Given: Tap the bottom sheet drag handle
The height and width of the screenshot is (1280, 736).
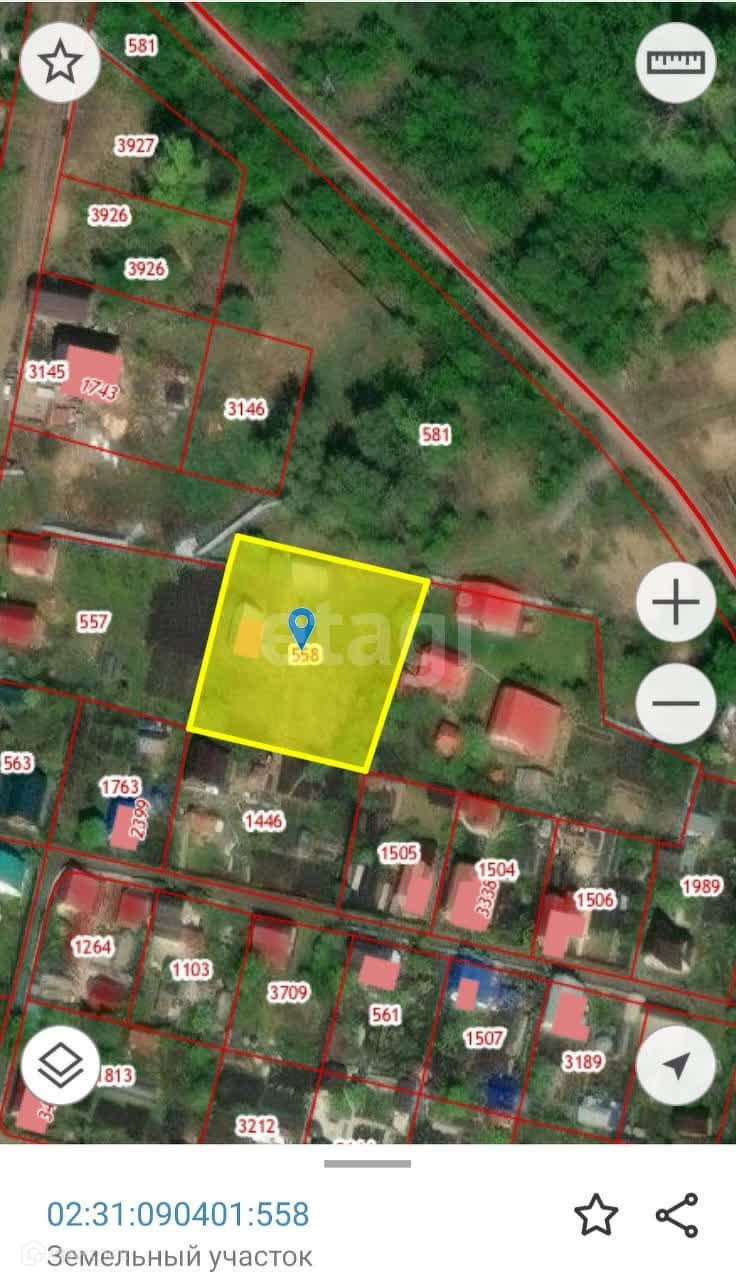Looking at the screenshot, I should click(368, 1163).
